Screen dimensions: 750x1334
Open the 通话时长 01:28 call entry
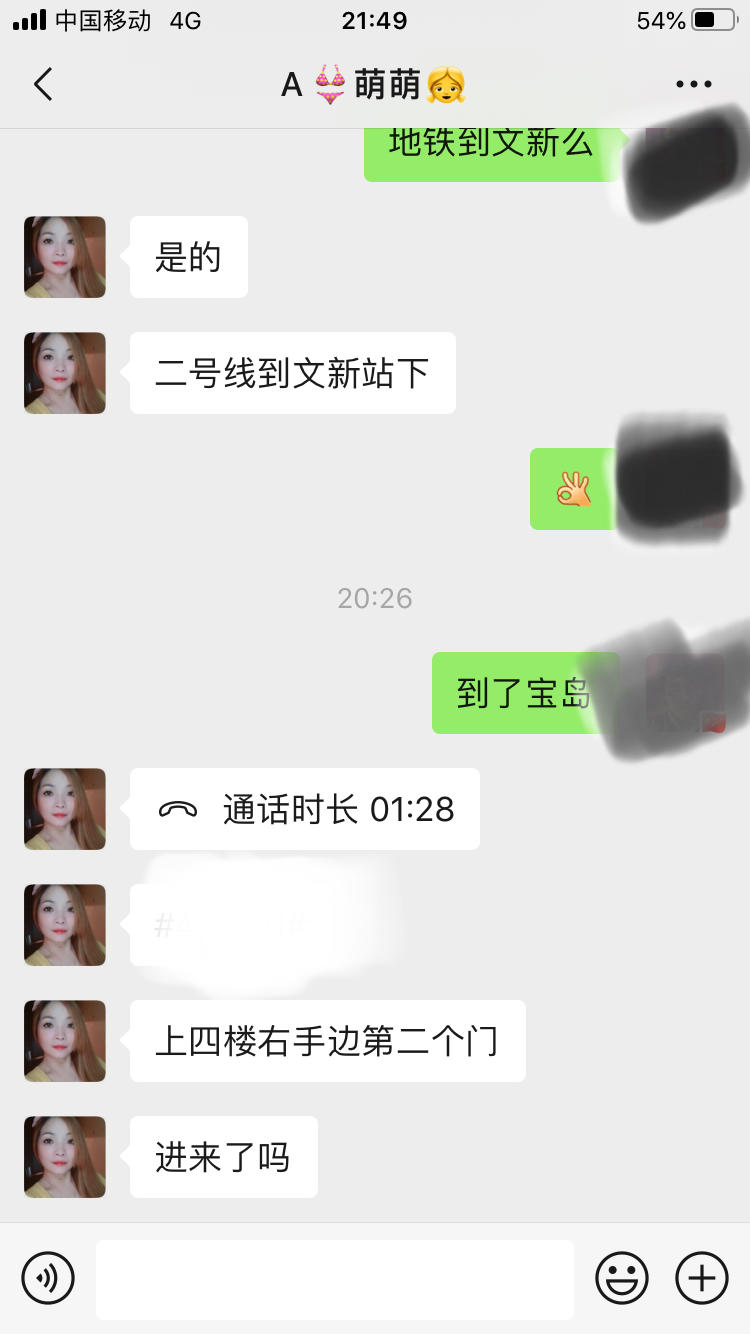click(303, 808)
